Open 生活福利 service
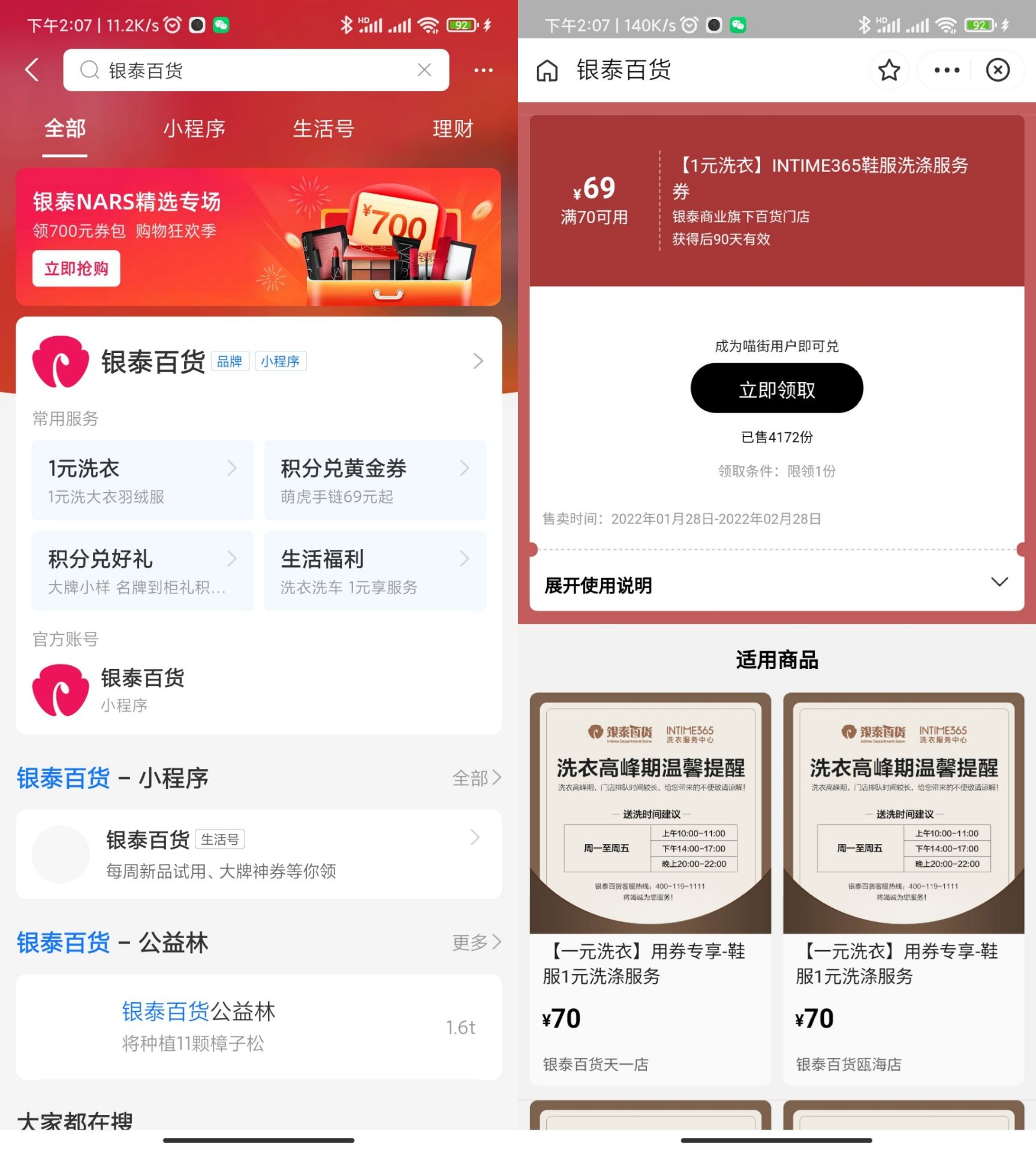This screenshot has height=1151, width=1036. pos(375,571)
